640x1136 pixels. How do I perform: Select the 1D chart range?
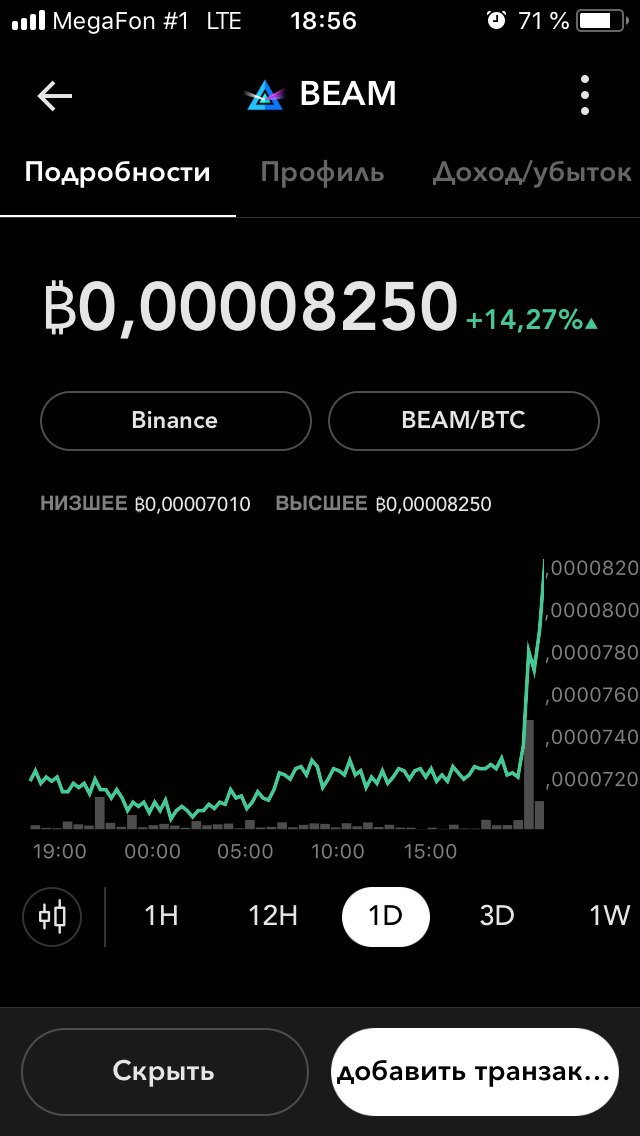(385, 916)
